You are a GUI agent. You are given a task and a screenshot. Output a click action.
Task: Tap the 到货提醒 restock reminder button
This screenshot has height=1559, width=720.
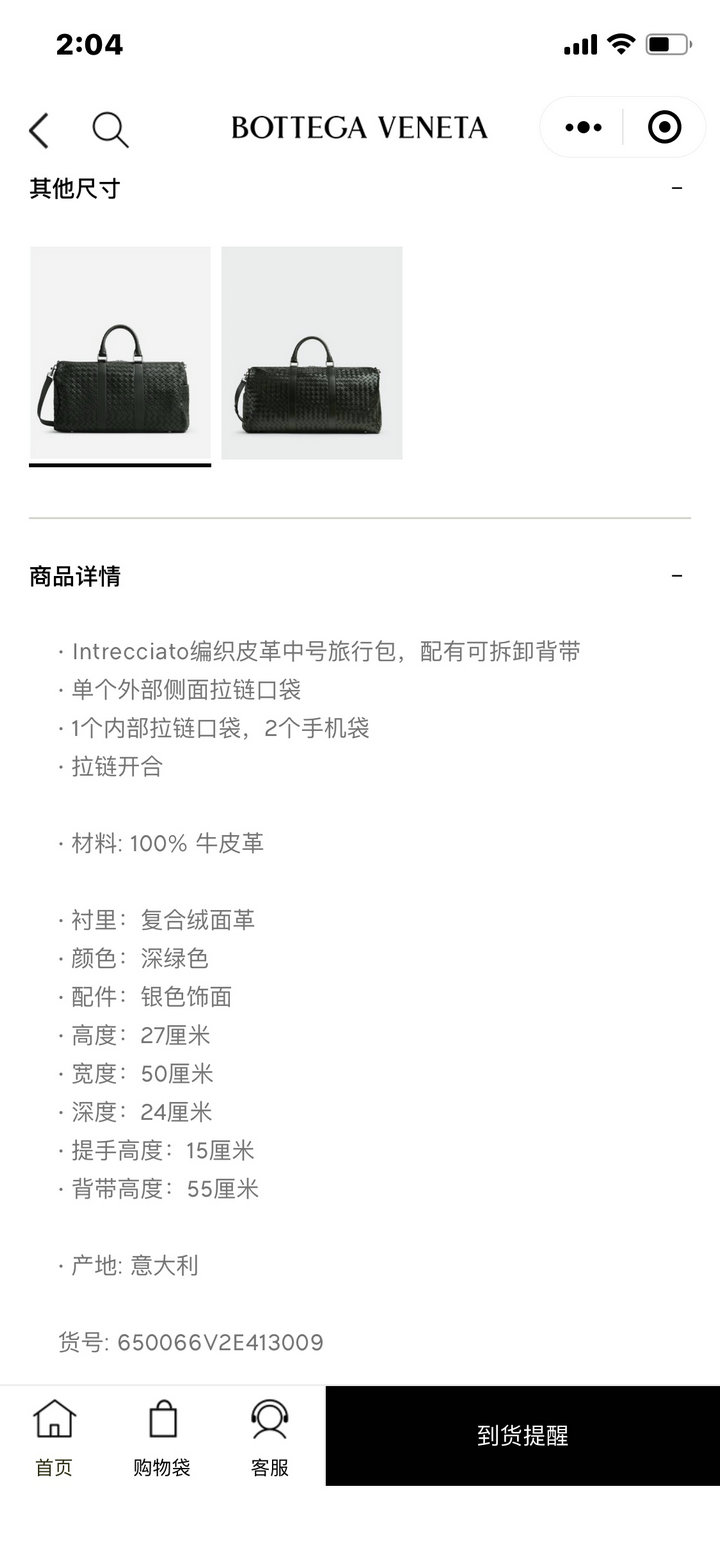[522, 1436]
